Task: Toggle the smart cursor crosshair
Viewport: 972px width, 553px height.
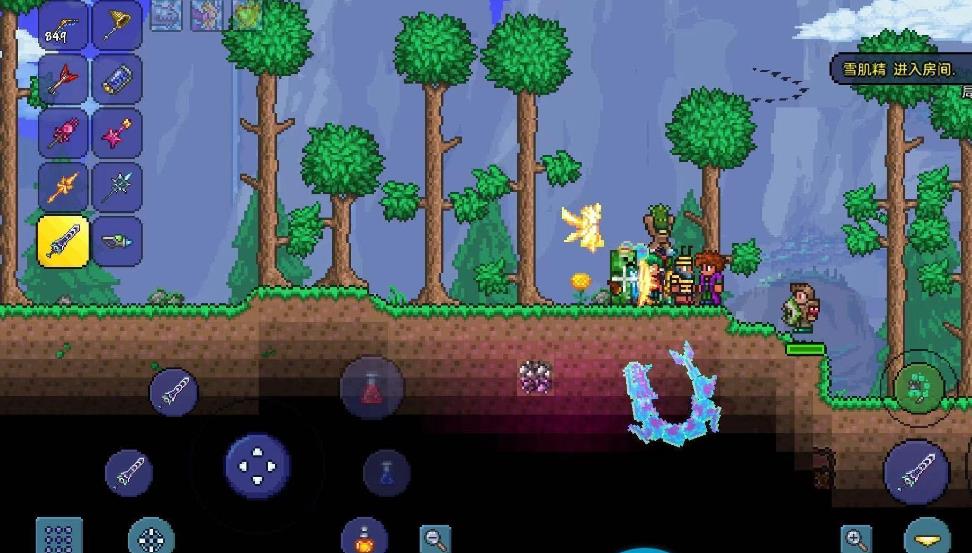Action: (151, 540)
